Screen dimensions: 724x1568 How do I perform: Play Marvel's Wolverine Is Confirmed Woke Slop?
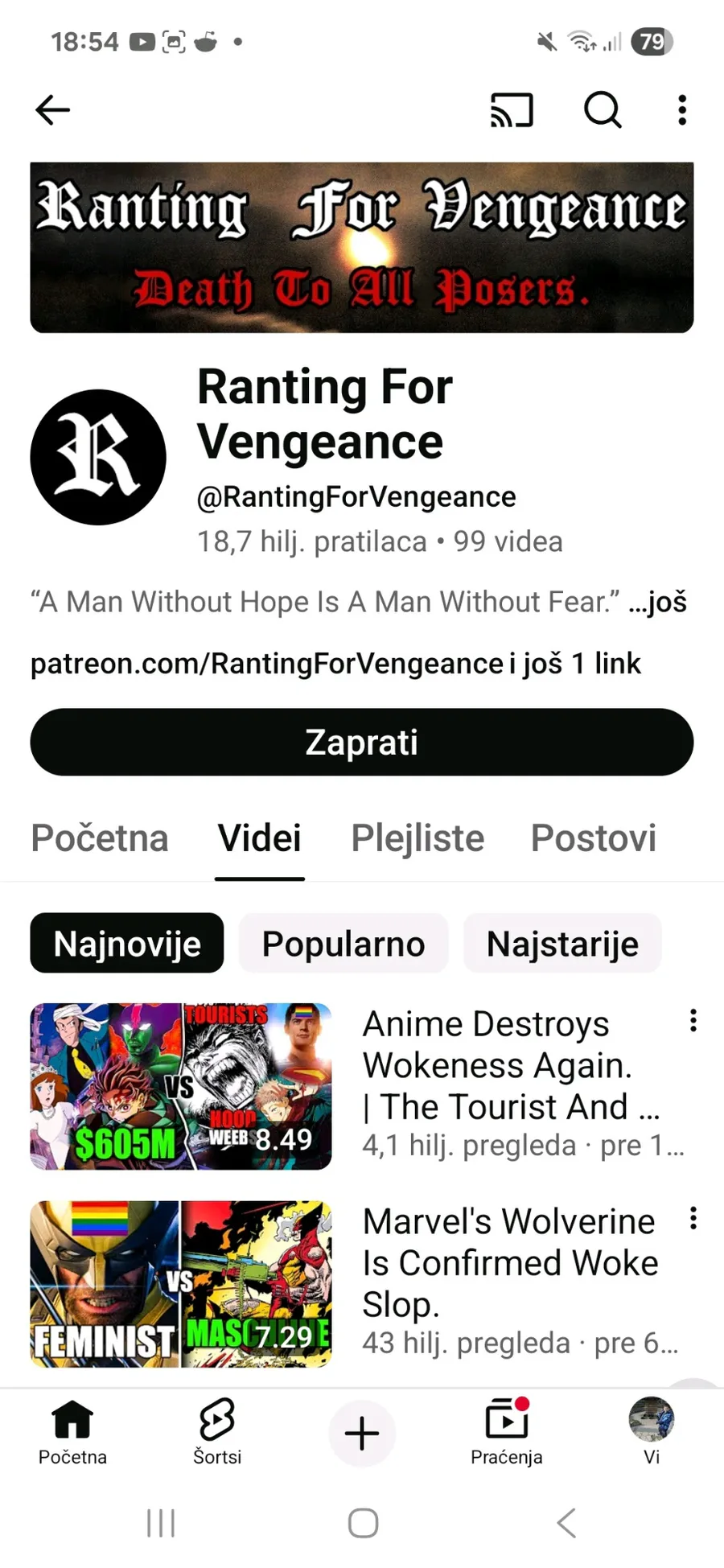click(181, 1284)
